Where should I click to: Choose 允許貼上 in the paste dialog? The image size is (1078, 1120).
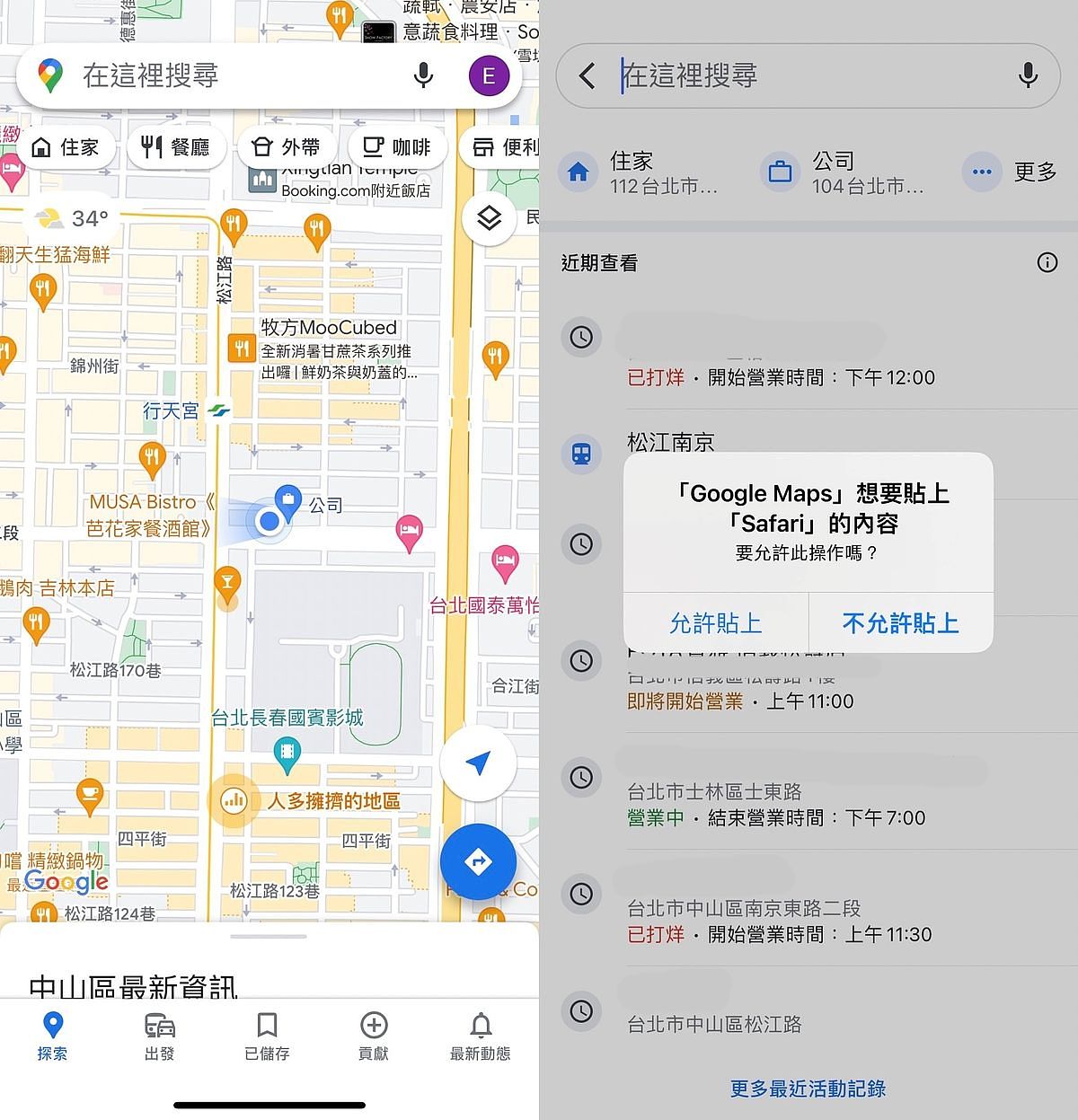[x=716, y=622]
